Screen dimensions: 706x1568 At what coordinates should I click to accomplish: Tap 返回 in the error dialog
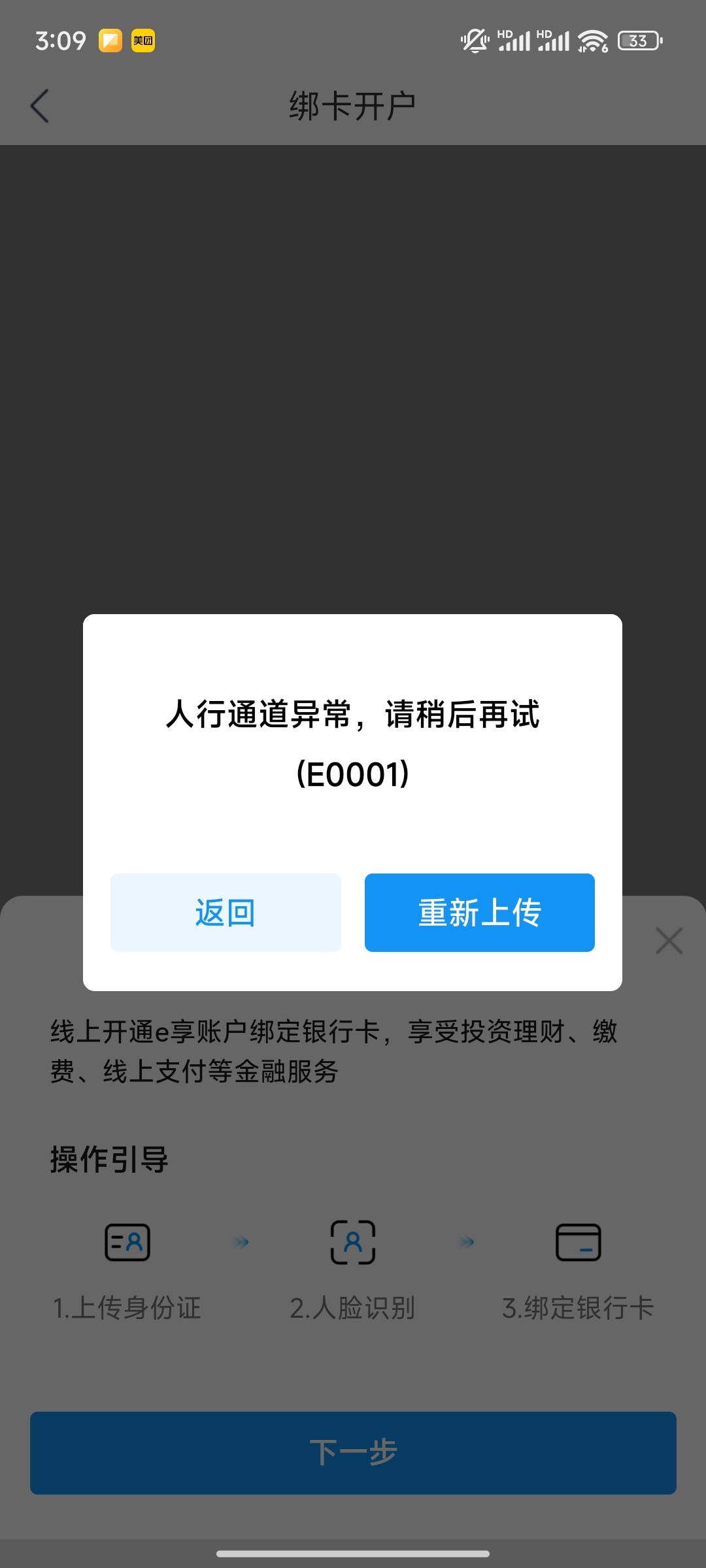point(226,913)
